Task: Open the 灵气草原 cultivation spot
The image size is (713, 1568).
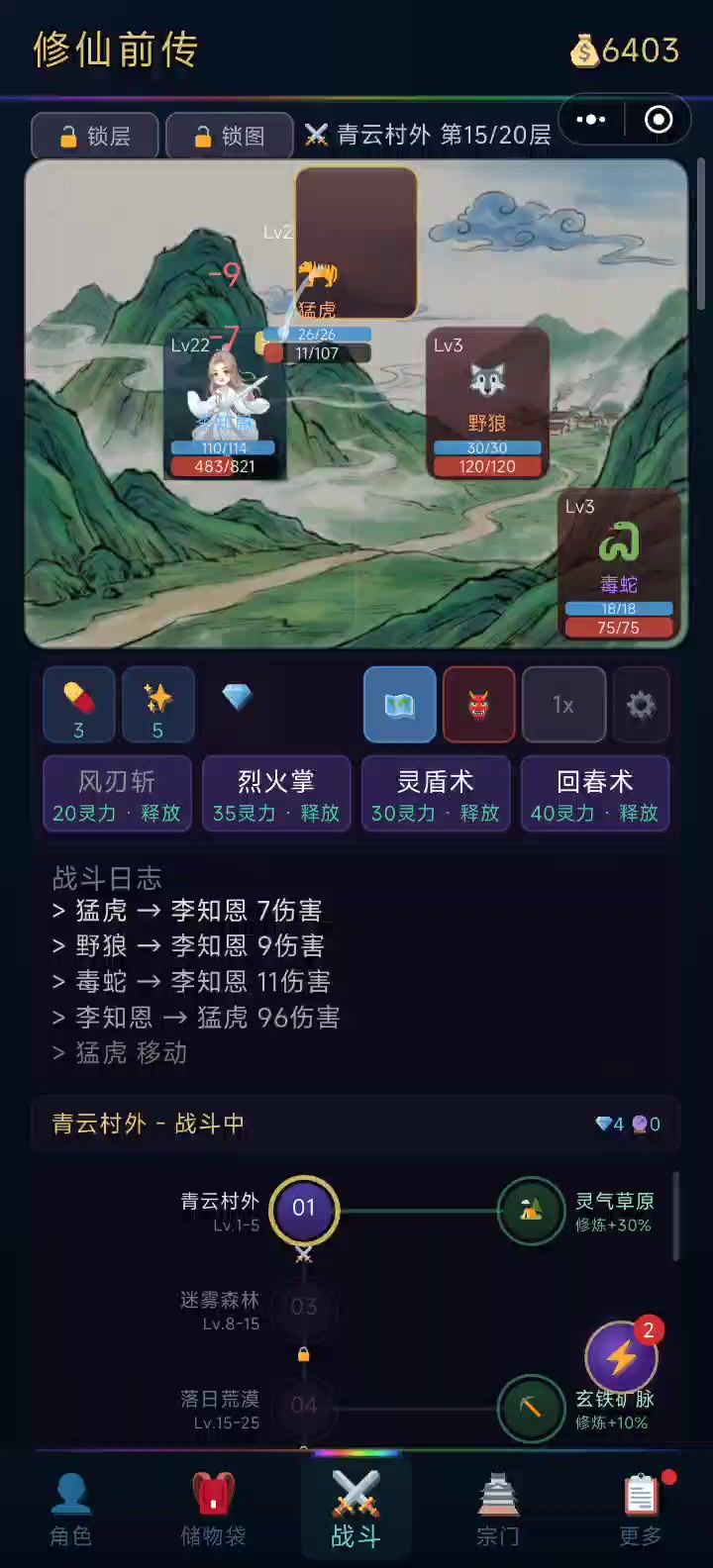Action: coord(532,1210)
